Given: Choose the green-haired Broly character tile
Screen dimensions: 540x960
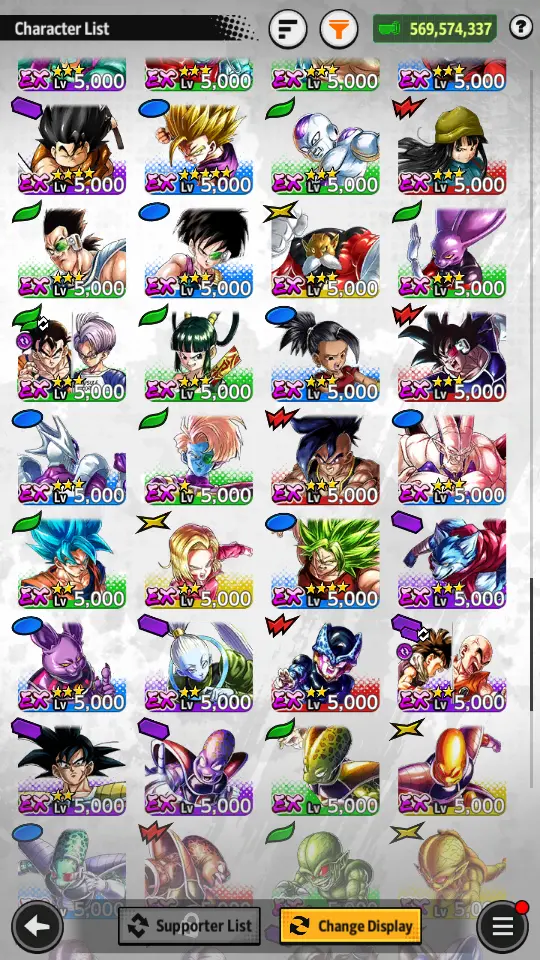Looking at the screenshot, I should (325, 563).
